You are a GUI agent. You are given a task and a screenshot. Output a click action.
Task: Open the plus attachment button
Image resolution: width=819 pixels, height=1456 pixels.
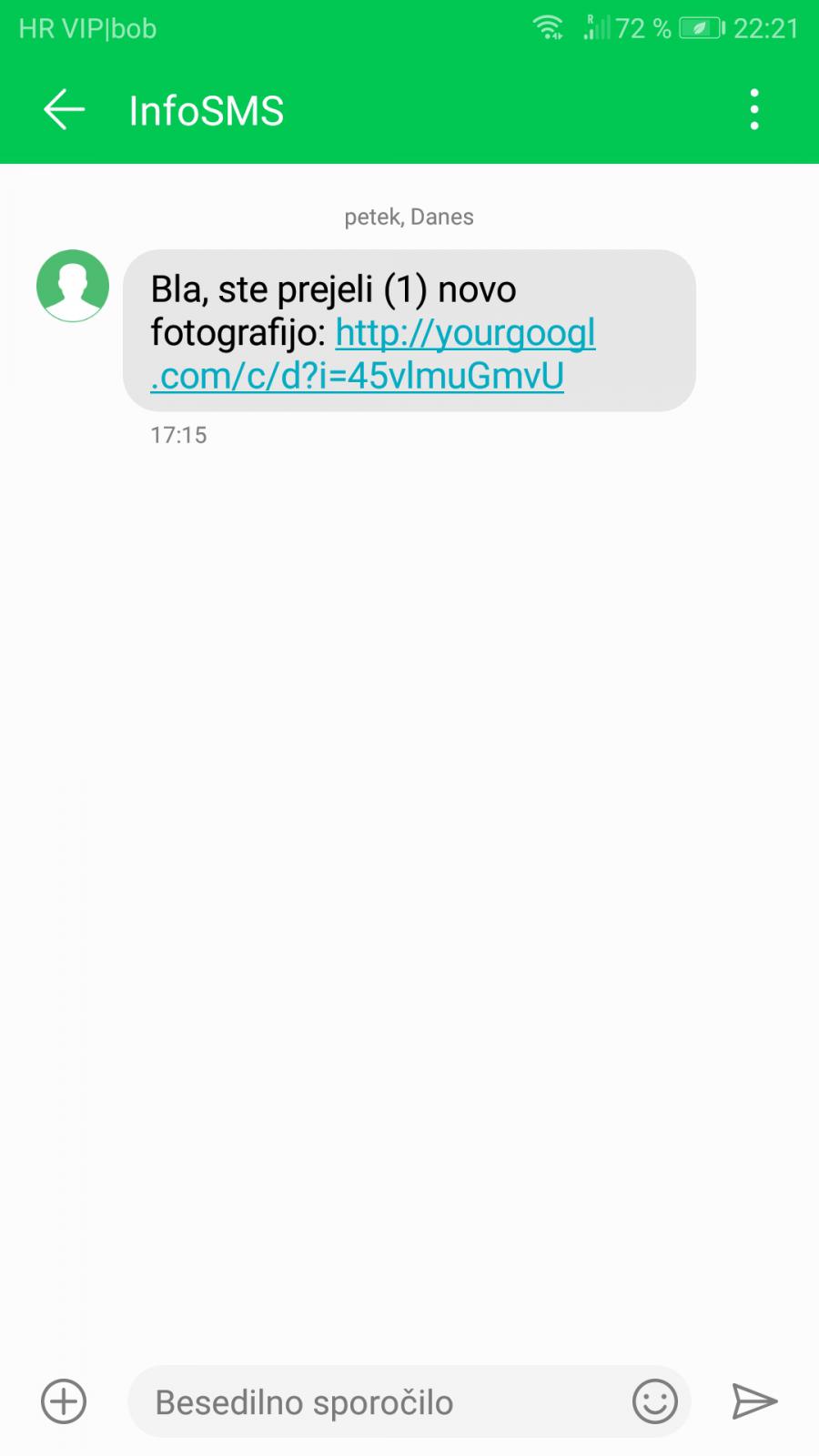click(x=64, y=1401)
